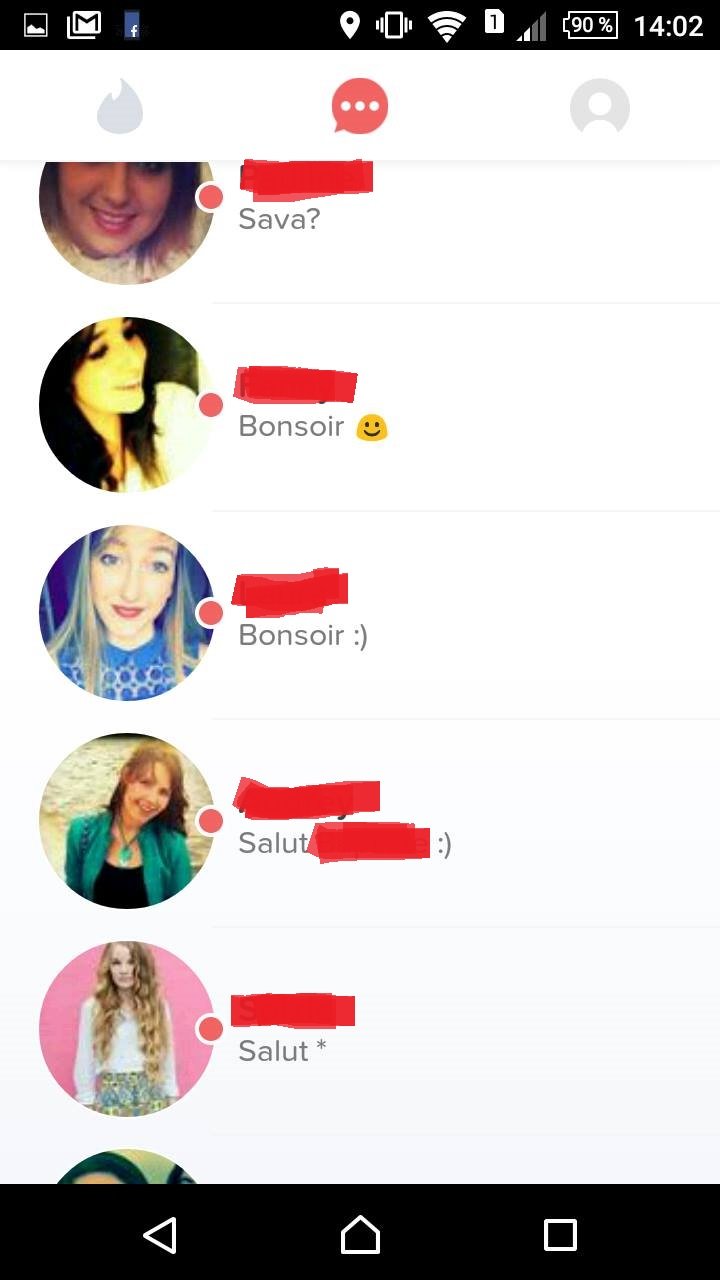Open the conversation that begins with "Salut" and ends with ":)"
This screenshot has width=720, height=1280.
coord(360,823)
